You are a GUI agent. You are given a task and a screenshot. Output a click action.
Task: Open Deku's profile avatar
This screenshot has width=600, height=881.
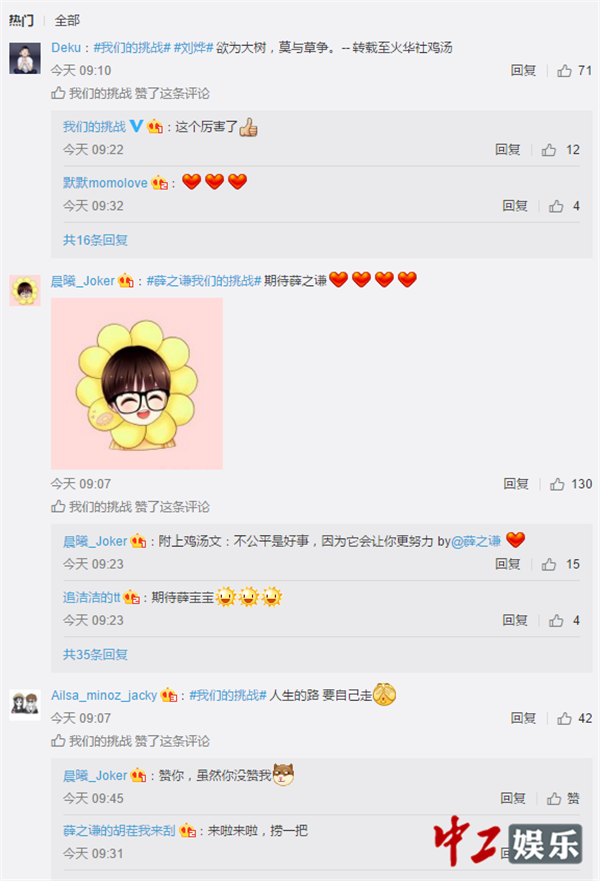coord(25,58)
